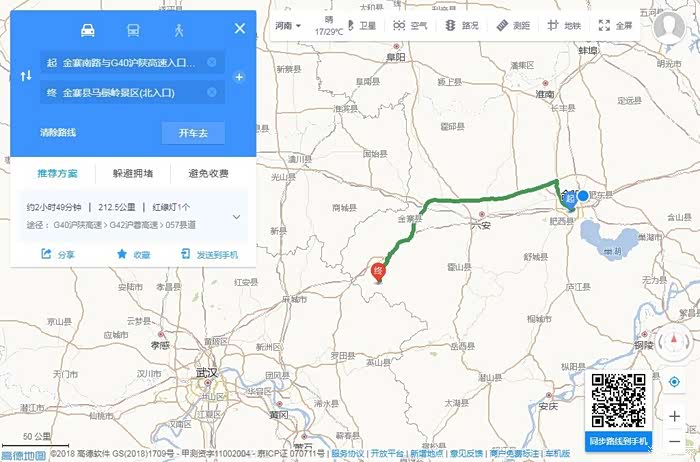Add a waypoint with the plus icon
Viewport: 700px width, 462px height.
(x=239, y=77)
